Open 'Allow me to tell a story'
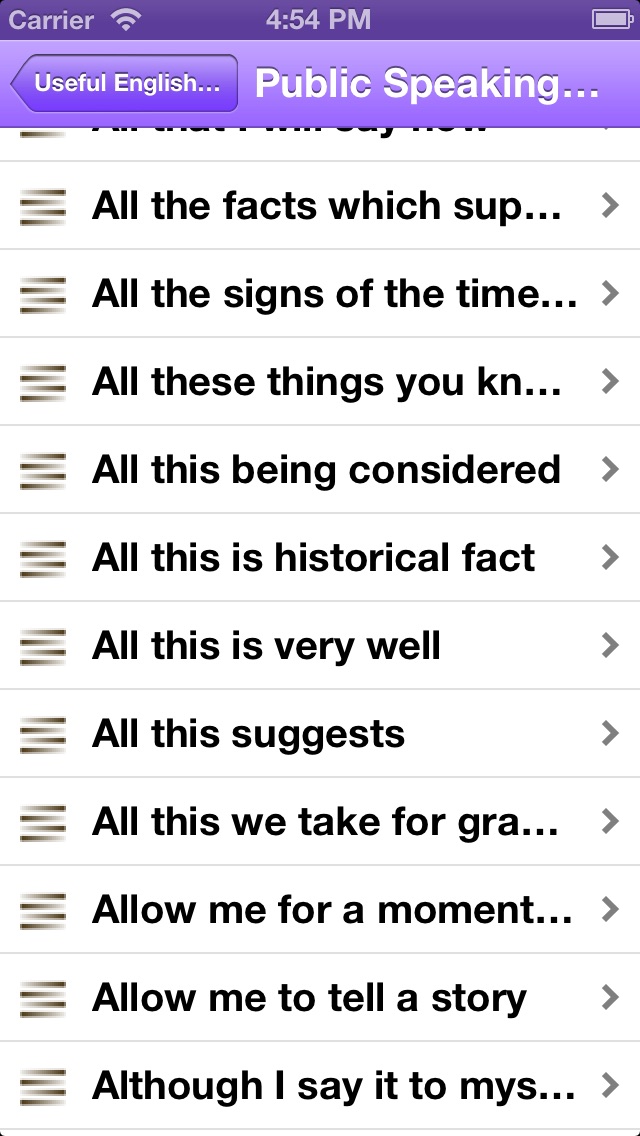Screen dimensions: 640x1136 tap(320, 998)
